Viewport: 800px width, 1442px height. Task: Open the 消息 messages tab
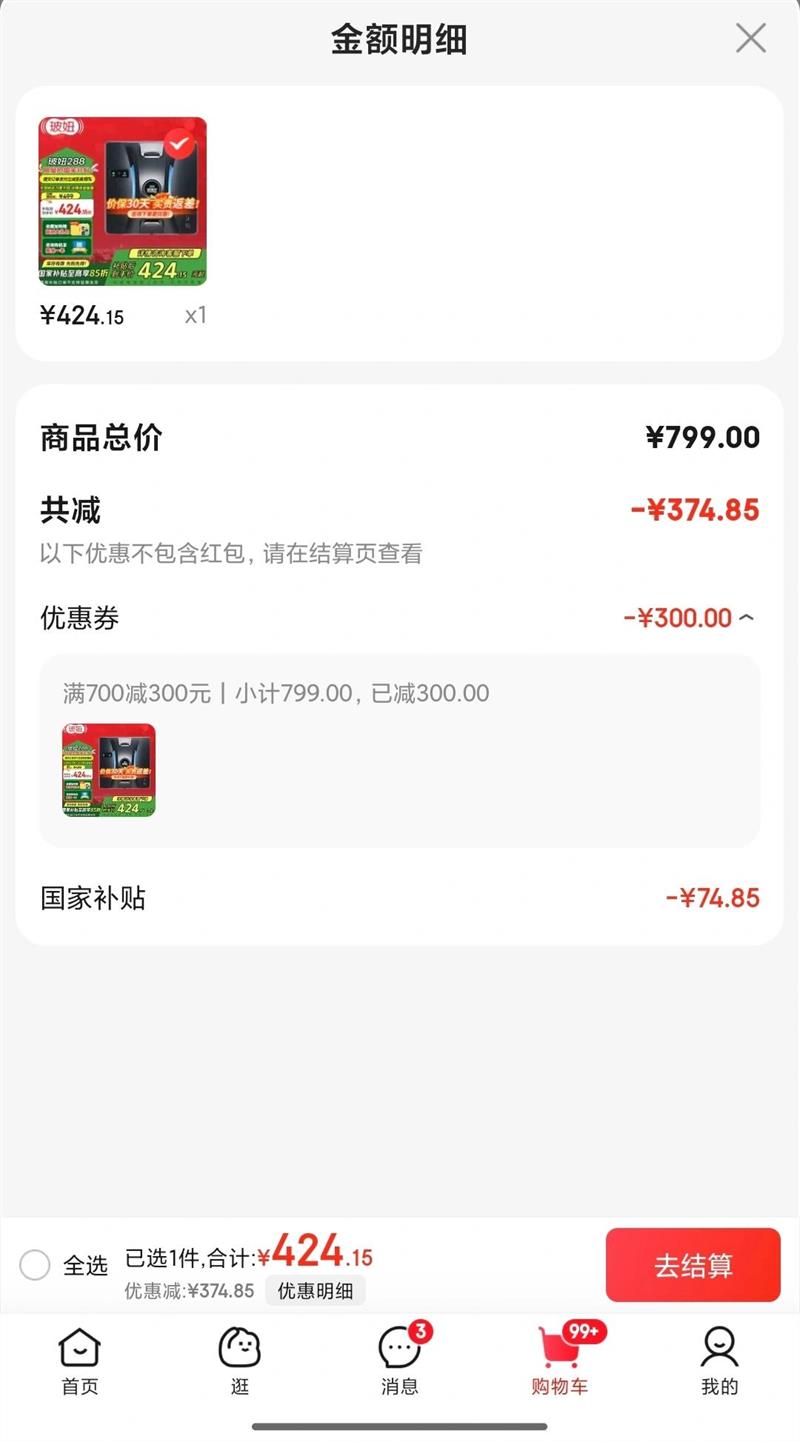coord(400,1360)
